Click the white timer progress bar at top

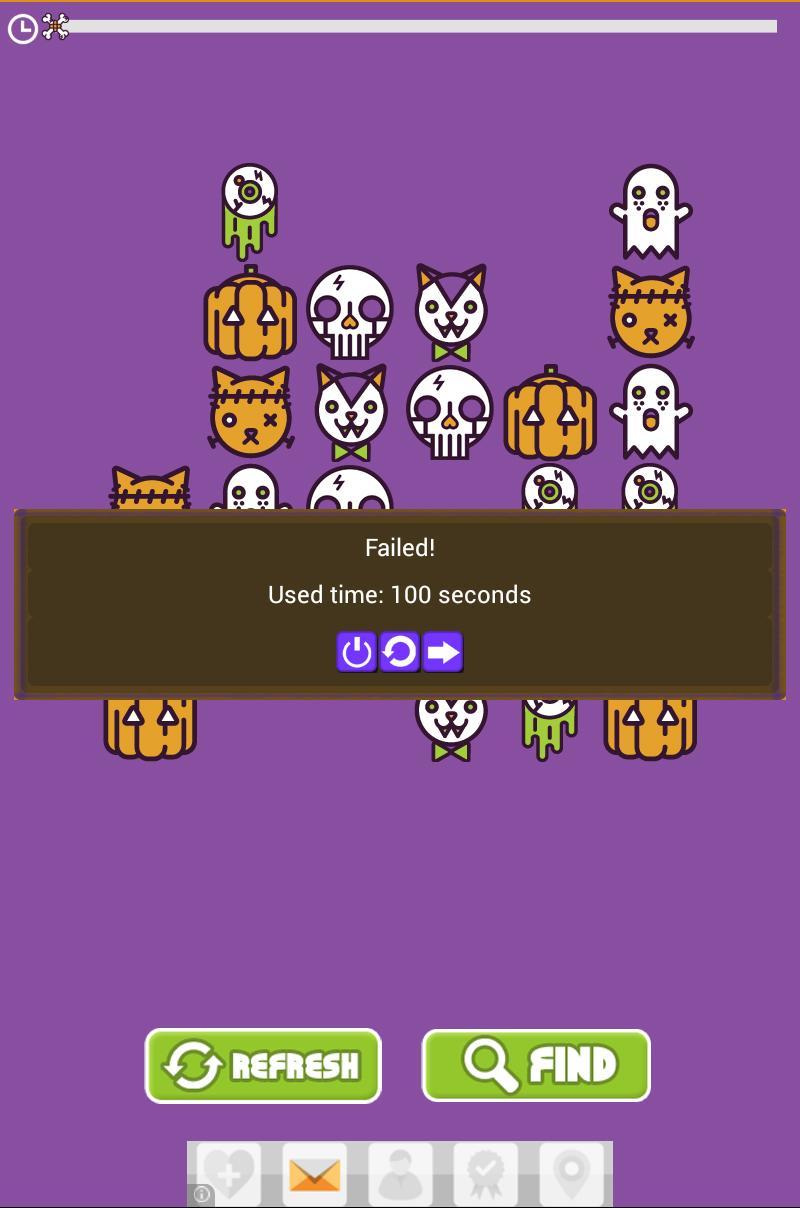430,27
